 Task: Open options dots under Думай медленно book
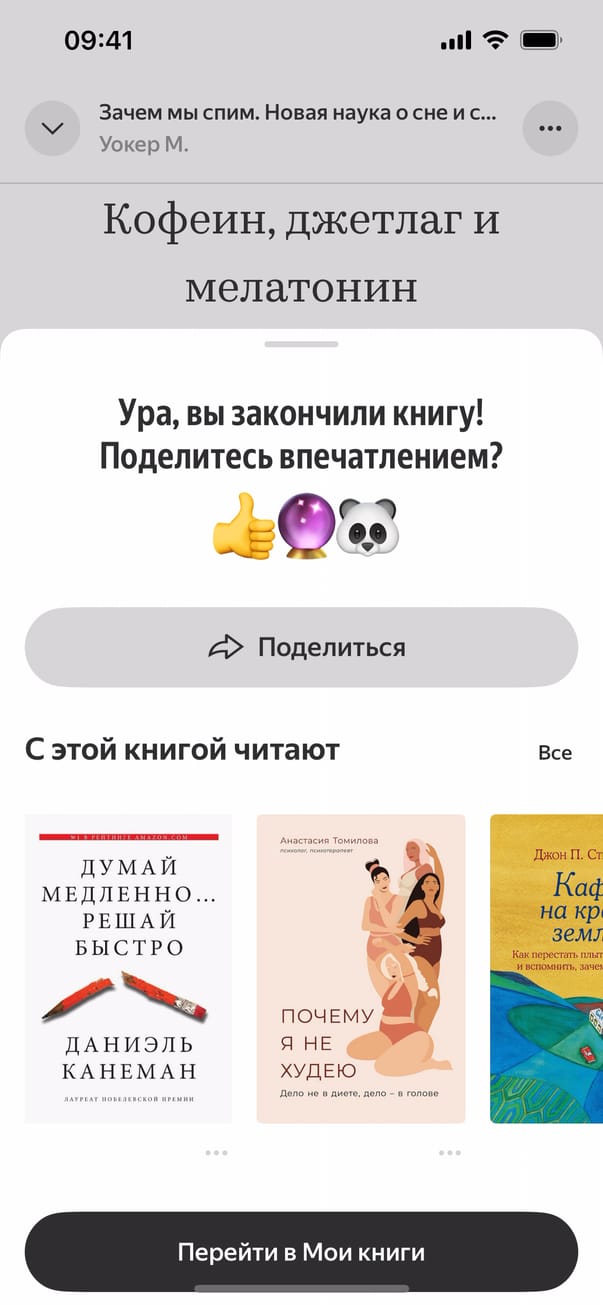[x=216, y=1153]
